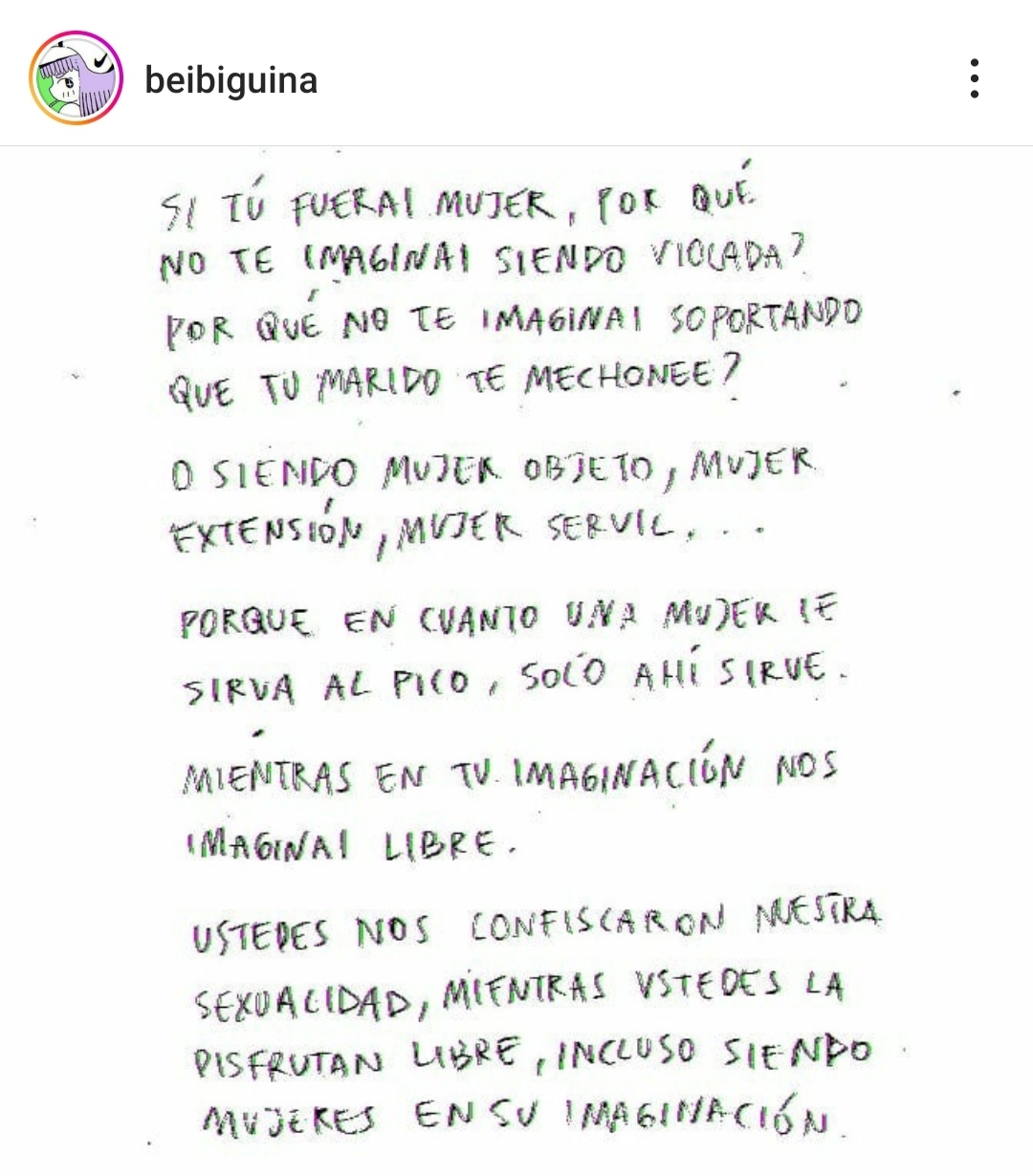Open the post's three-dot overflow menu

click(x=974, y=78)
